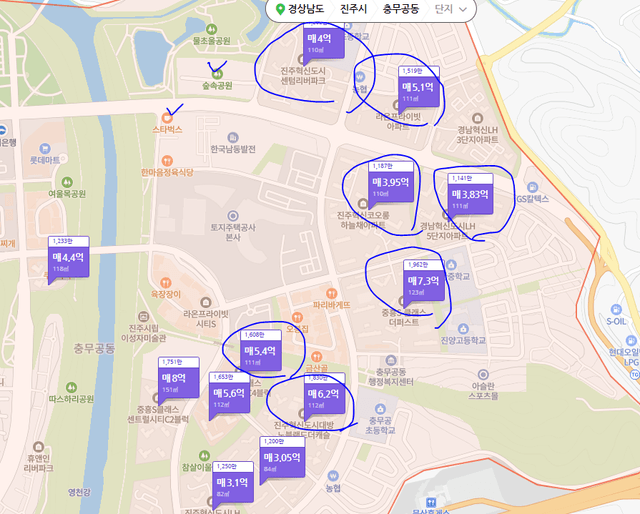Tap the 충무공동 neighborhood selector
The height and width of the screenshot is (514, 640).
point(393,9)
